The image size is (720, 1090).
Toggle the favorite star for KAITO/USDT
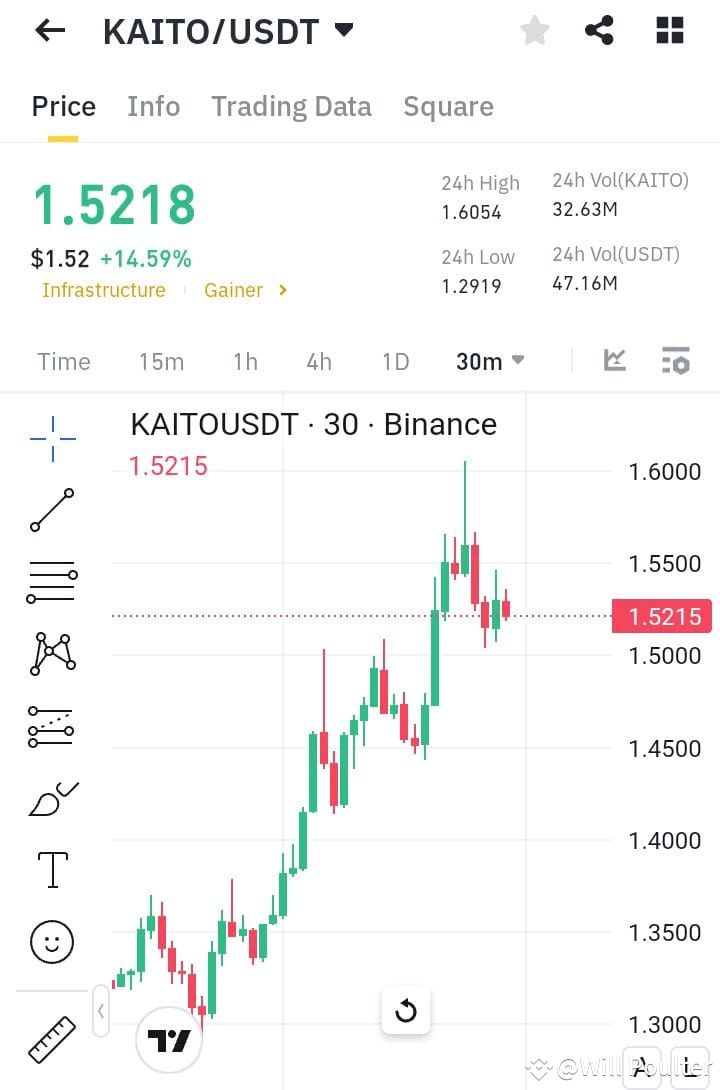[534, 30]
